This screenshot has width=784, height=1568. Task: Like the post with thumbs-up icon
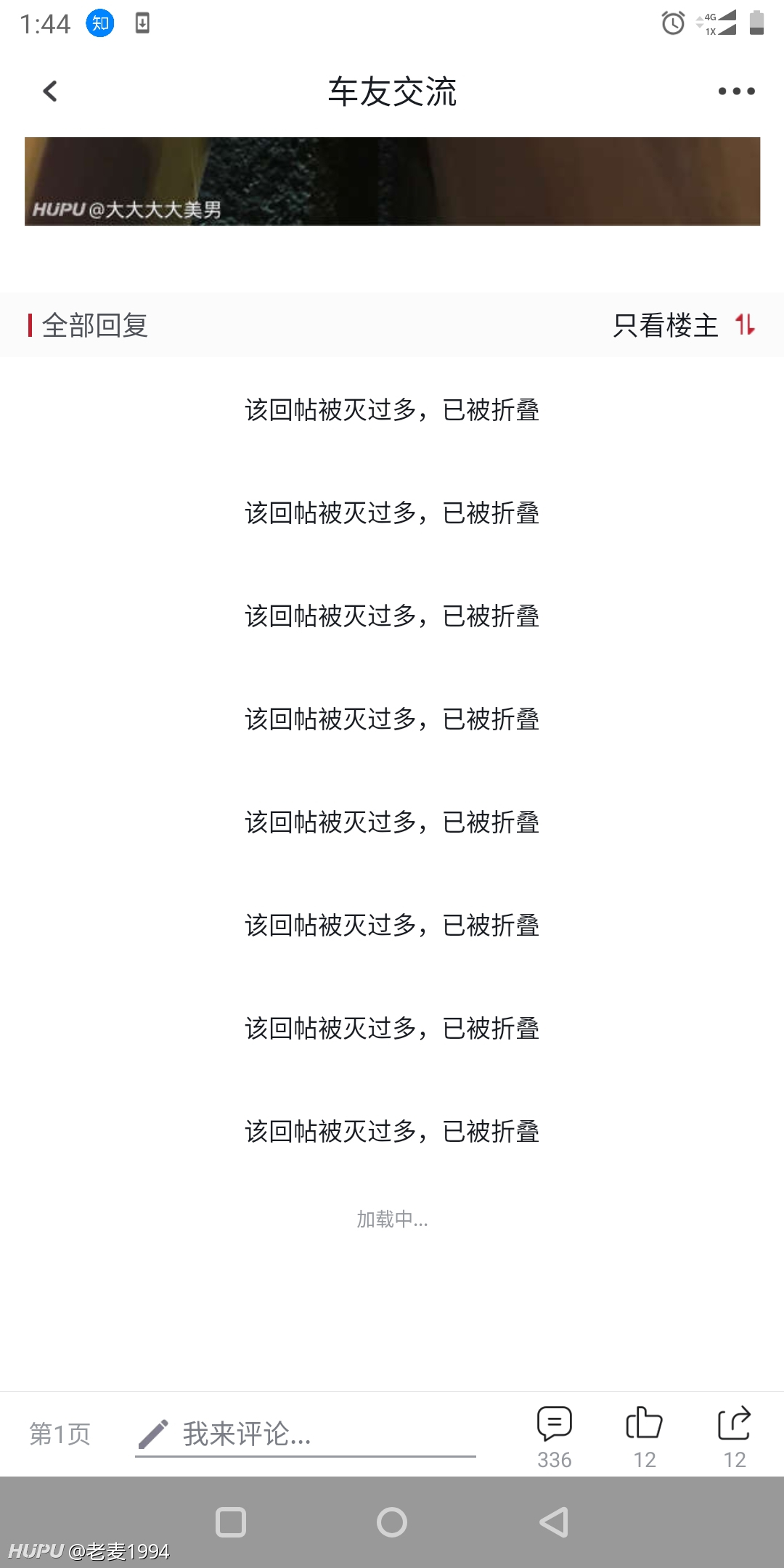click(x=645, y=1437)
